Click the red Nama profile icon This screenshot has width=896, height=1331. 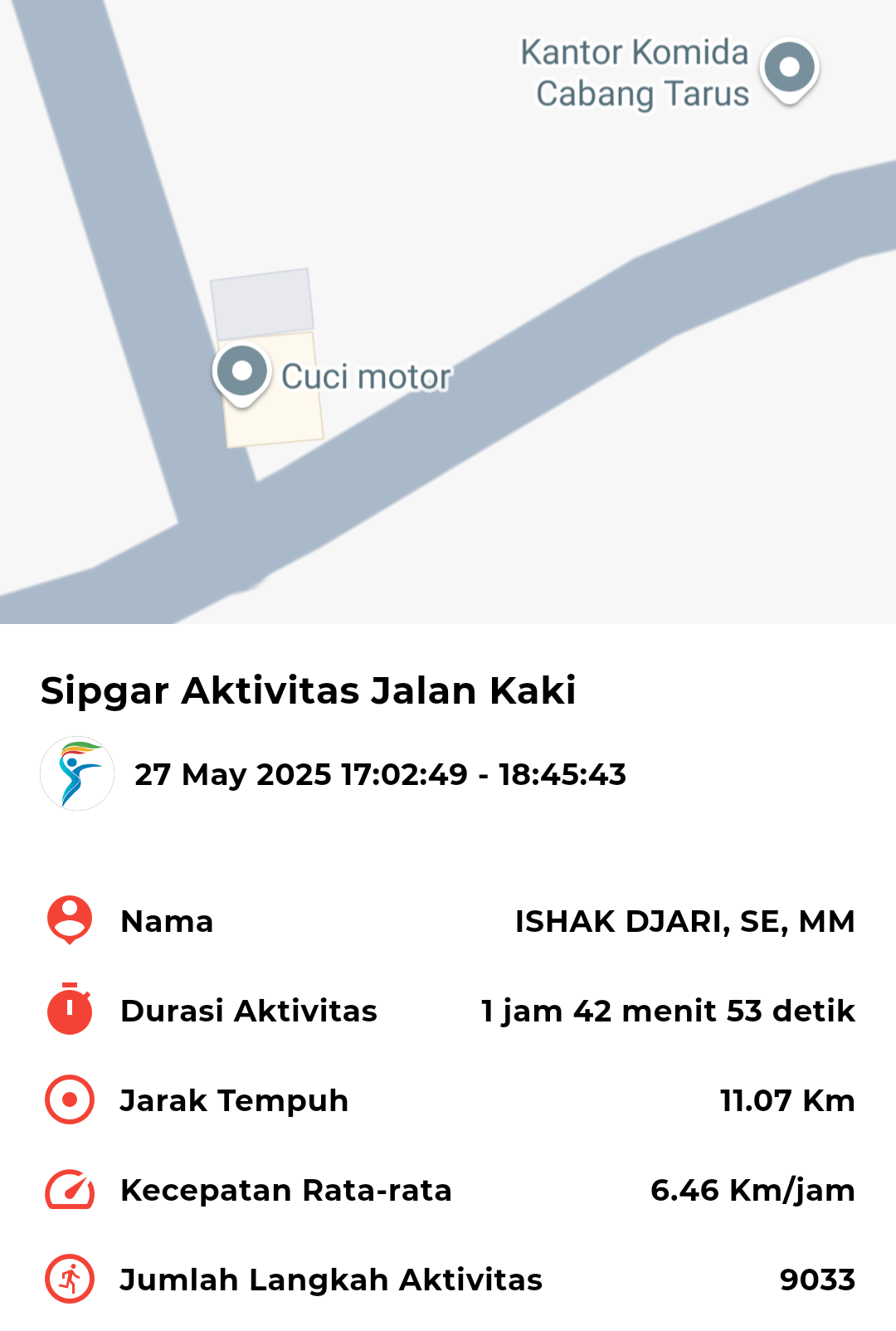[68, 921]
